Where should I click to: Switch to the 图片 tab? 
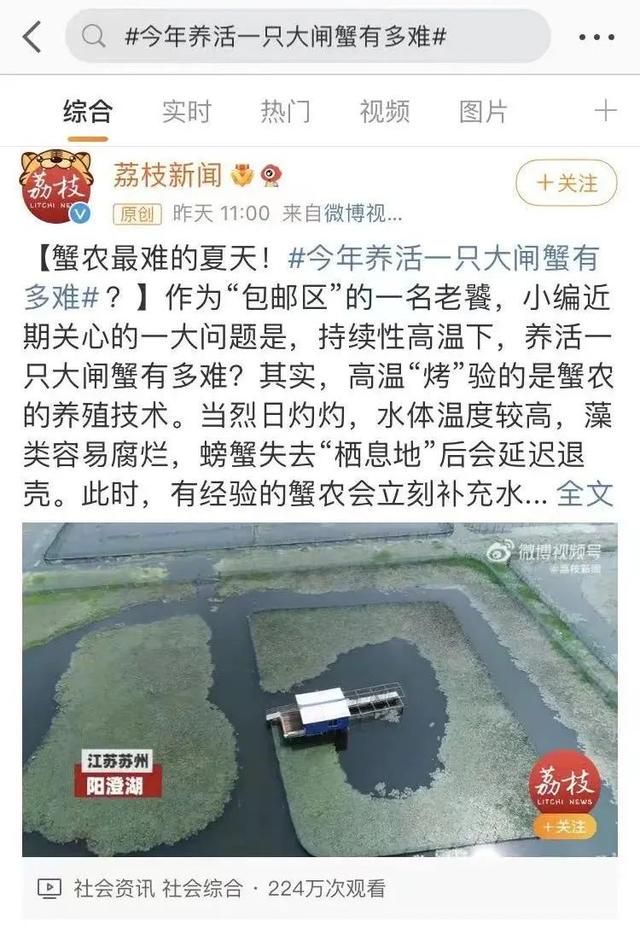(483, 111)
